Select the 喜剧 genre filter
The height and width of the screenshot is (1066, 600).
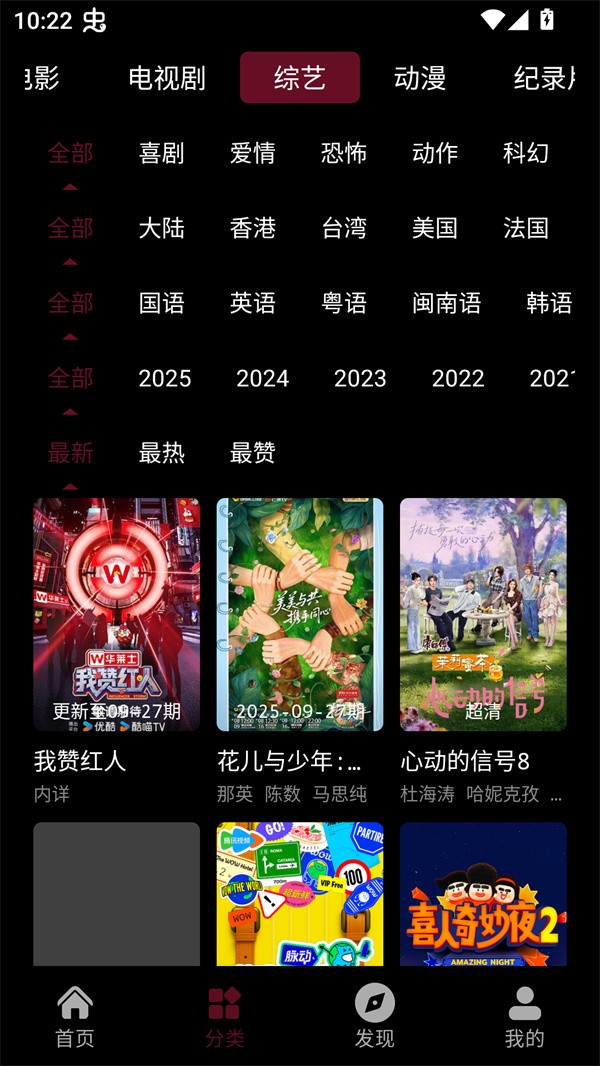[x=161, y=153]
